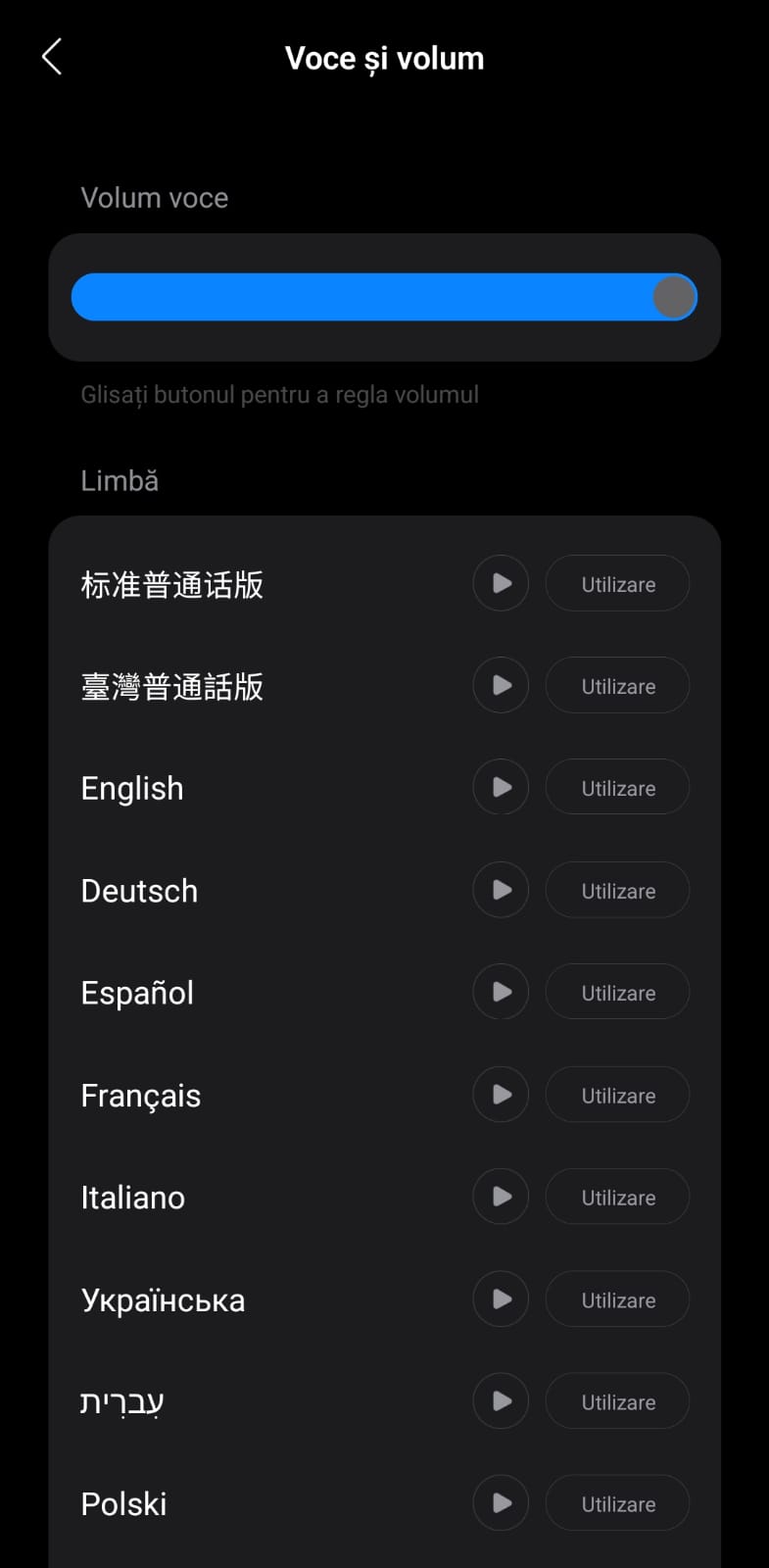
Task: Select Utilizare next to English
Action: pos(617,788)
